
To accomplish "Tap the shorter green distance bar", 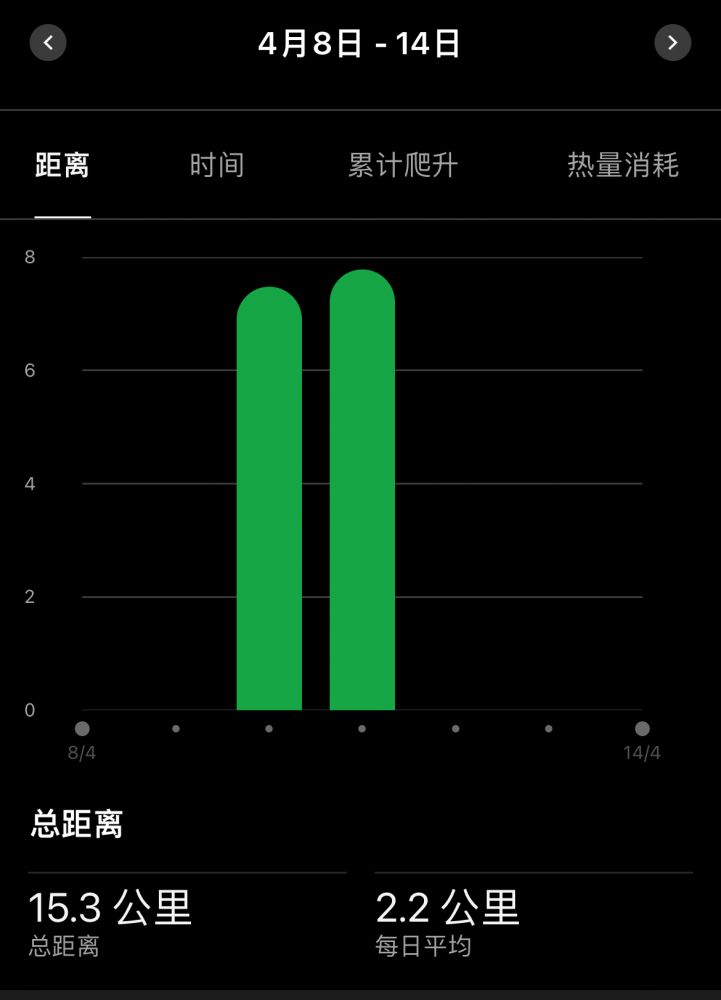I will click(269, 500).
